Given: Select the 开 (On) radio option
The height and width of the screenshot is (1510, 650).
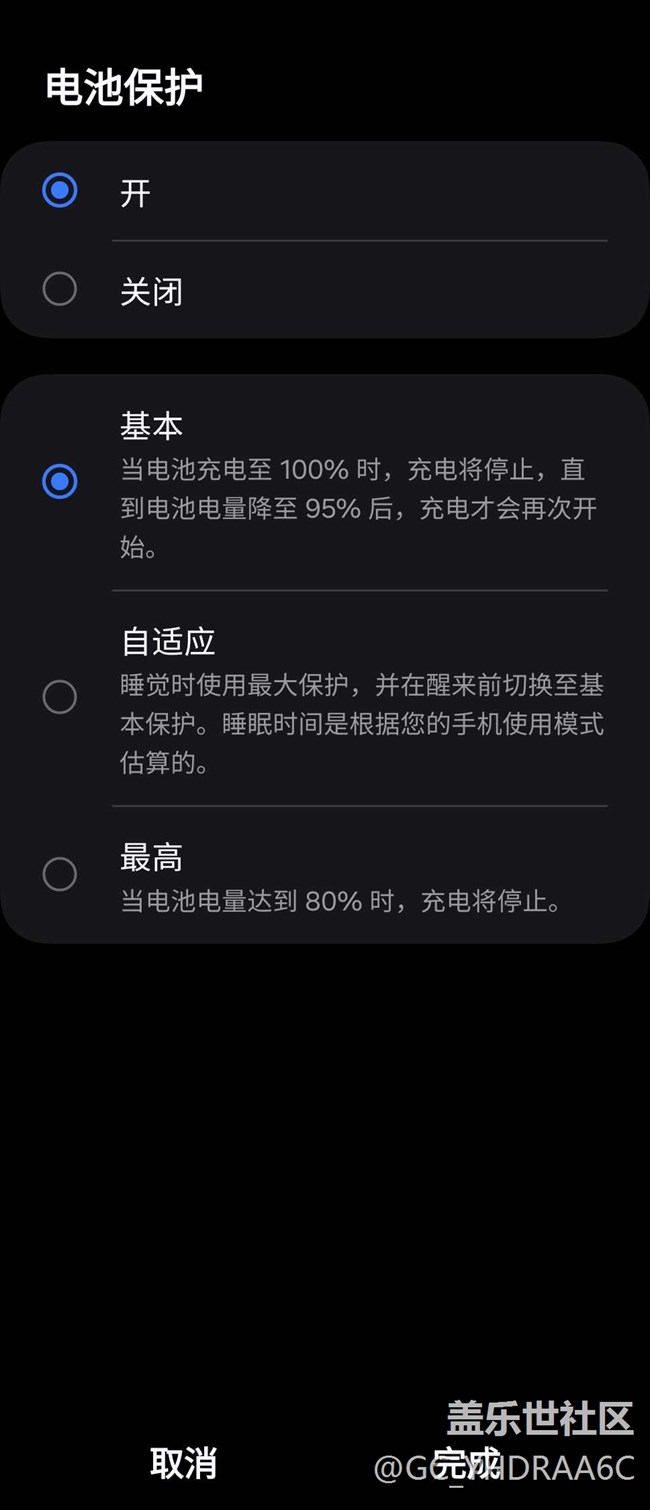Looking at the screenshot, I should click(x=60, y=190).
